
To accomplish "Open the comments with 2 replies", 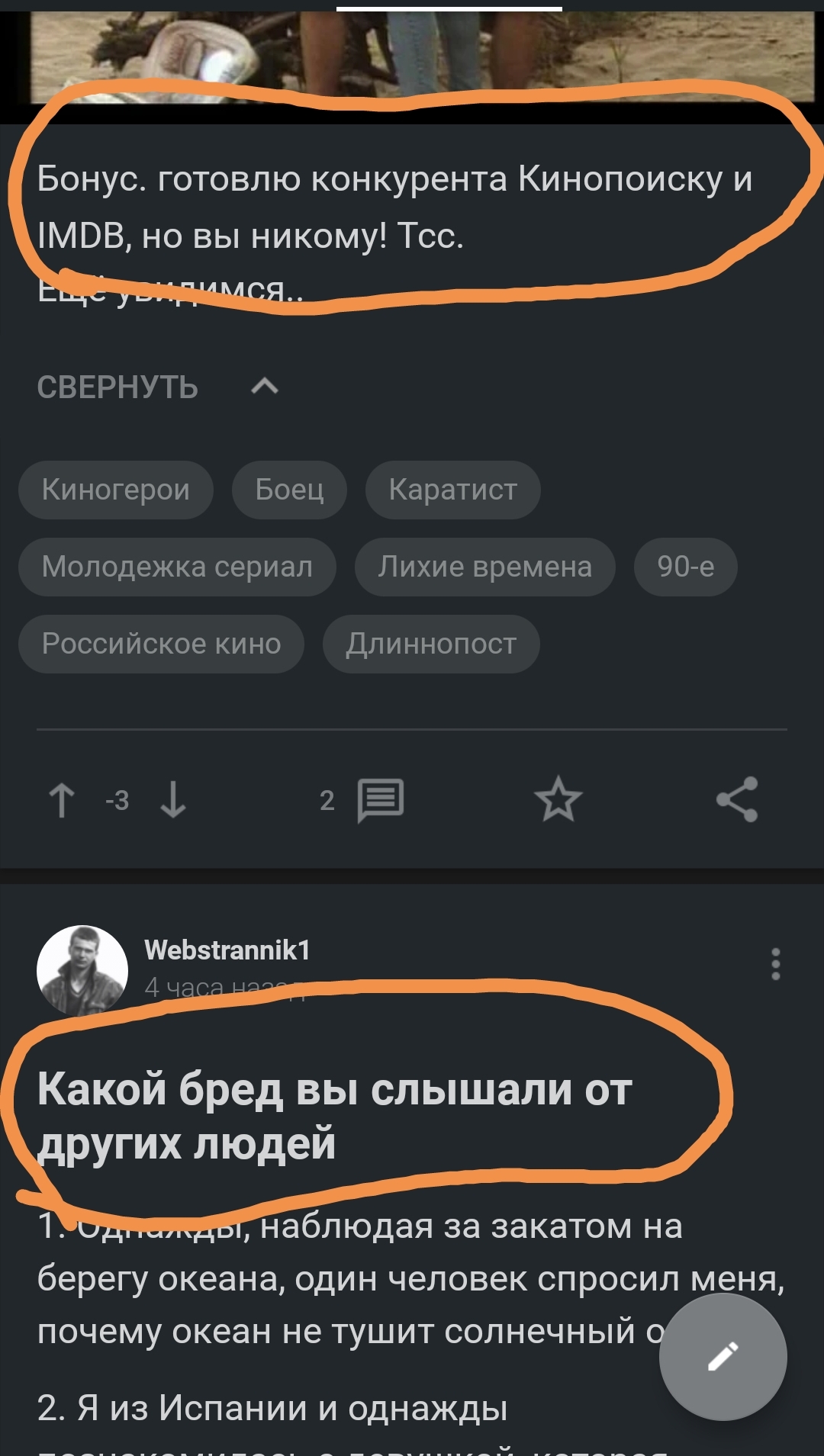I will pos(379,800).
